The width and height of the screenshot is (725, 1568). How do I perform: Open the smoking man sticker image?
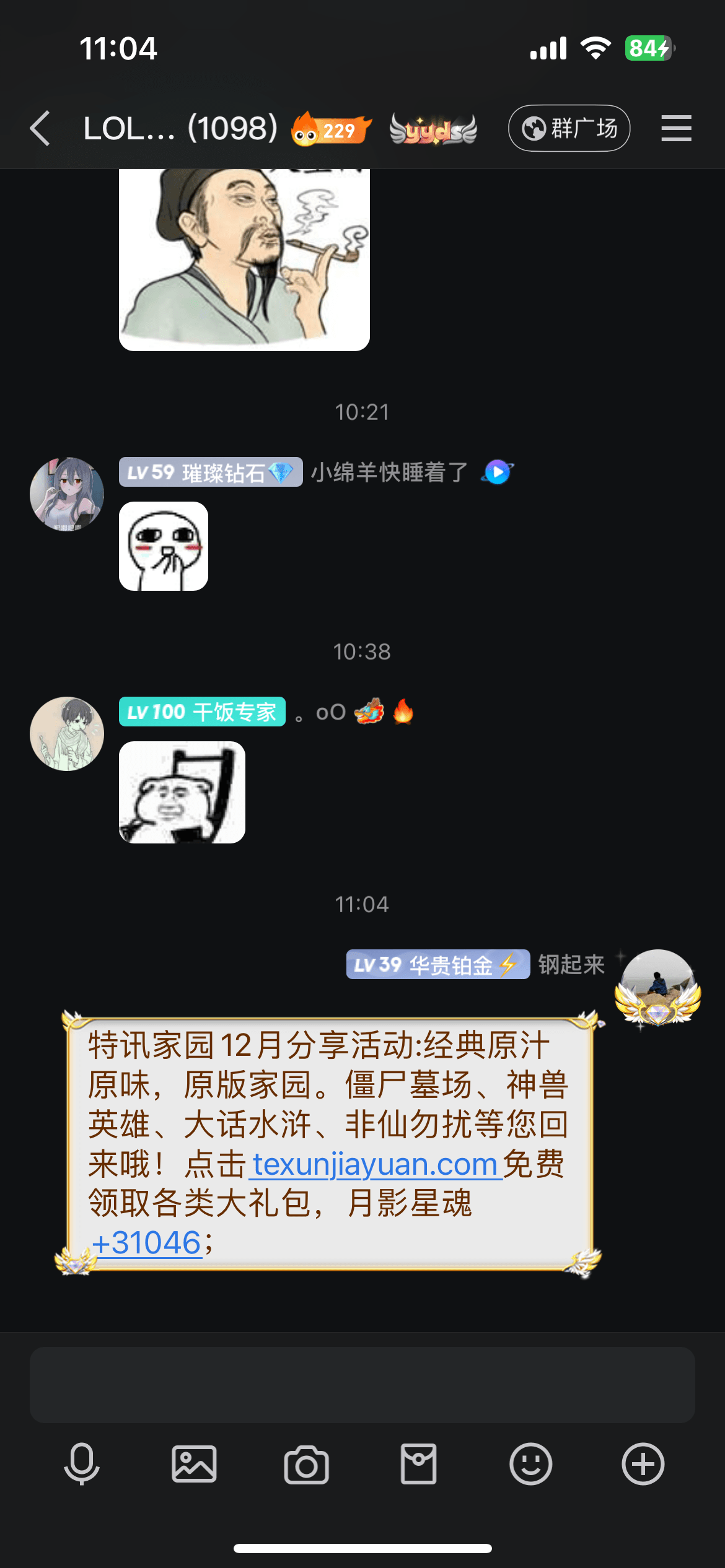tap(244, 260)
